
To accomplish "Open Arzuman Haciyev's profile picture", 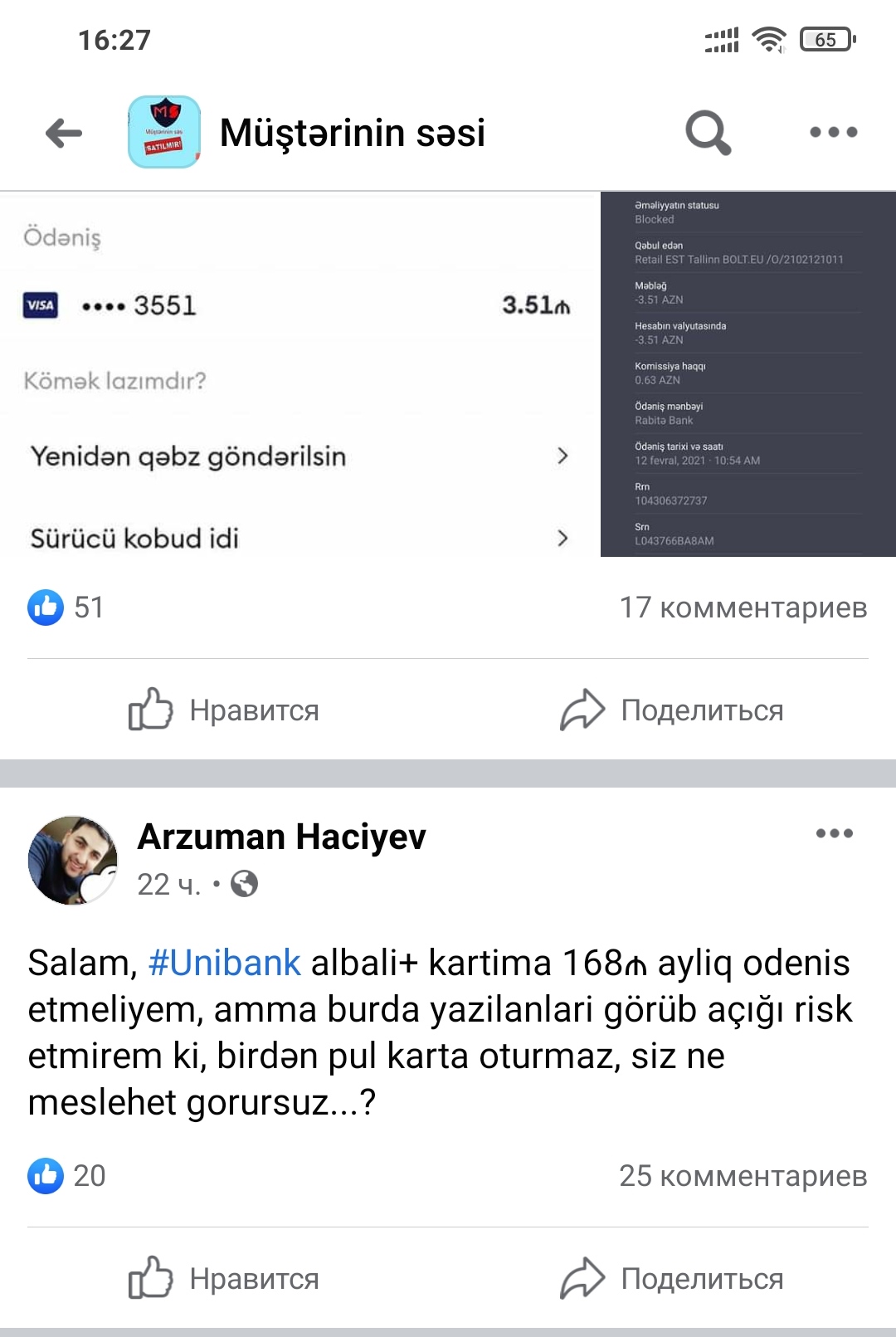I will (73, 860).
